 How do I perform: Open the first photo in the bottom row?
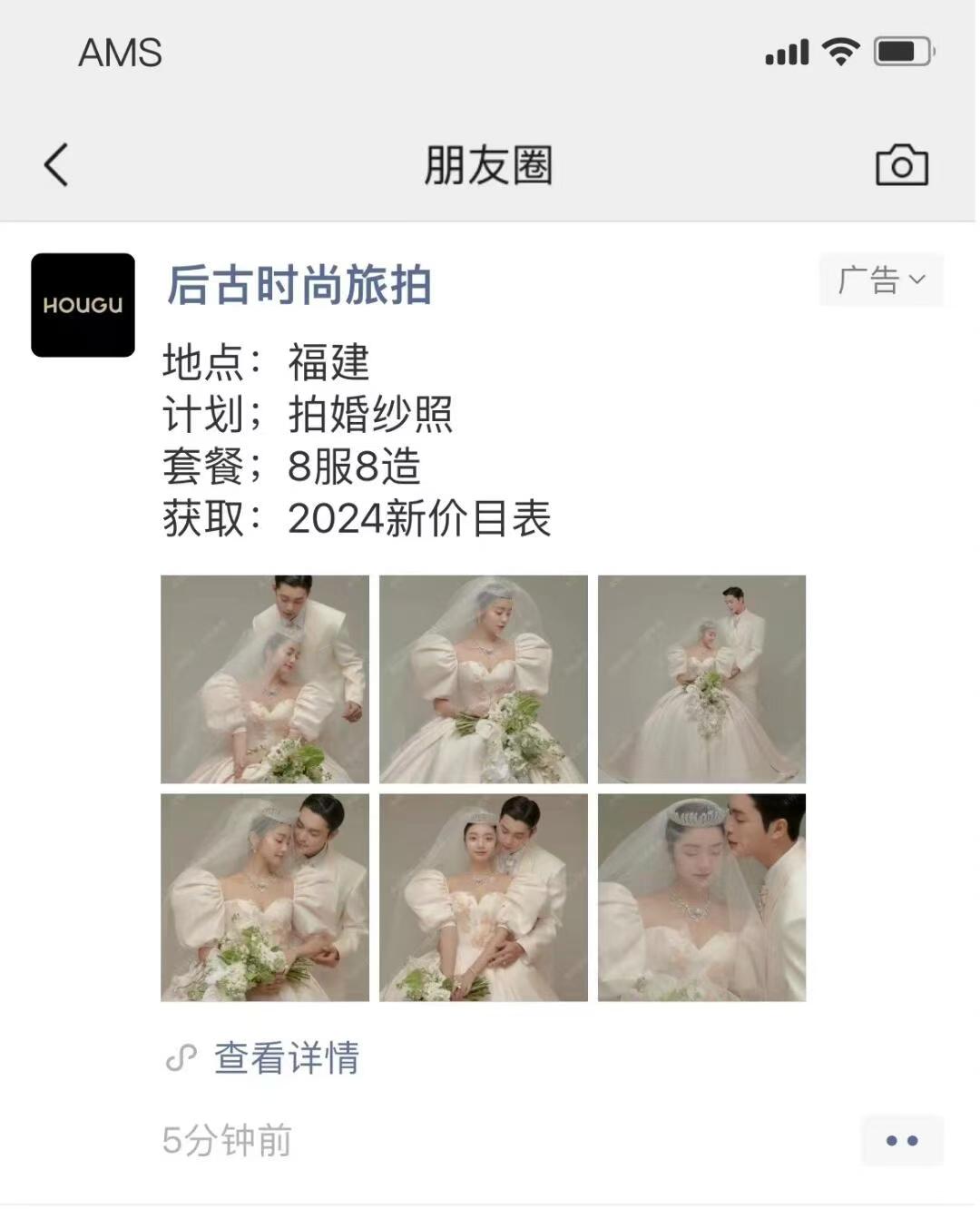(265, 898)
